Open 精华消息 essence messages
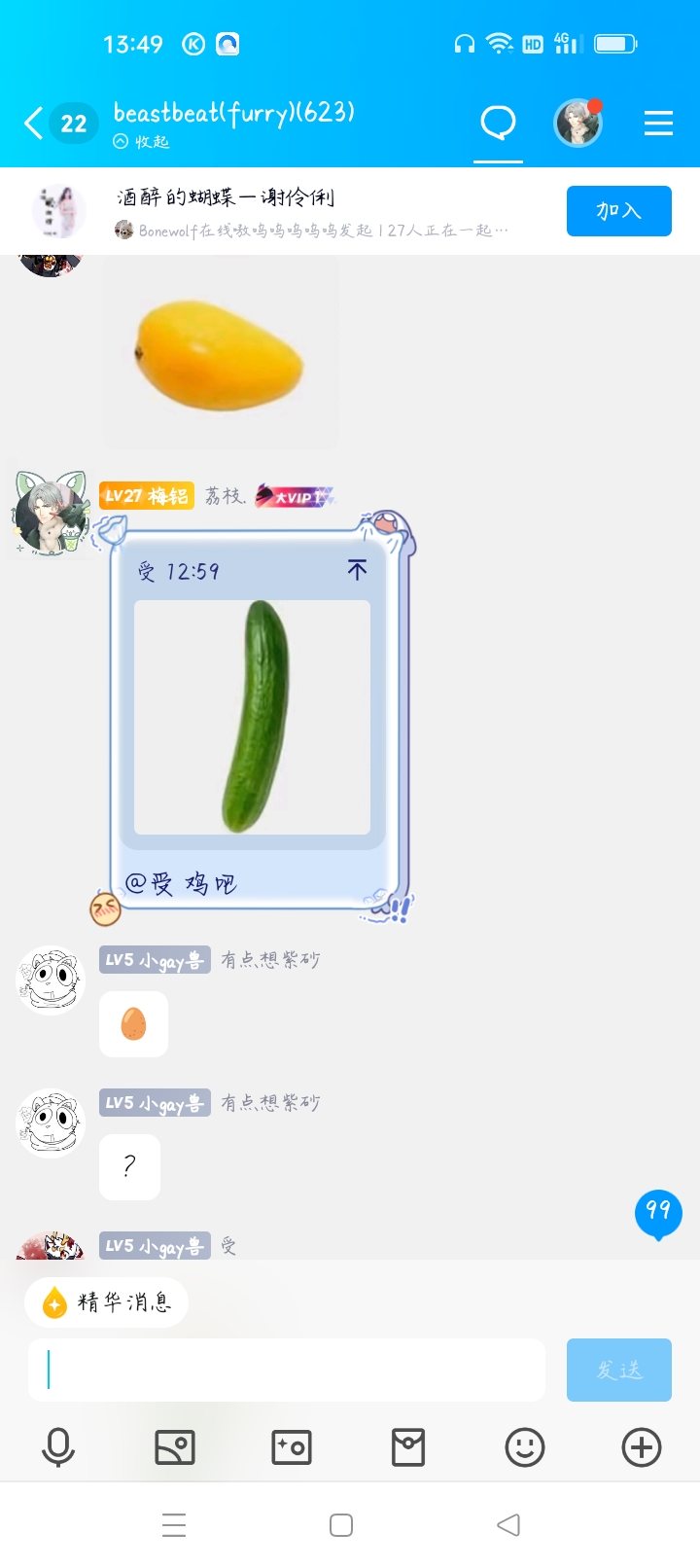The image size is (700, 1568). 107,1301
